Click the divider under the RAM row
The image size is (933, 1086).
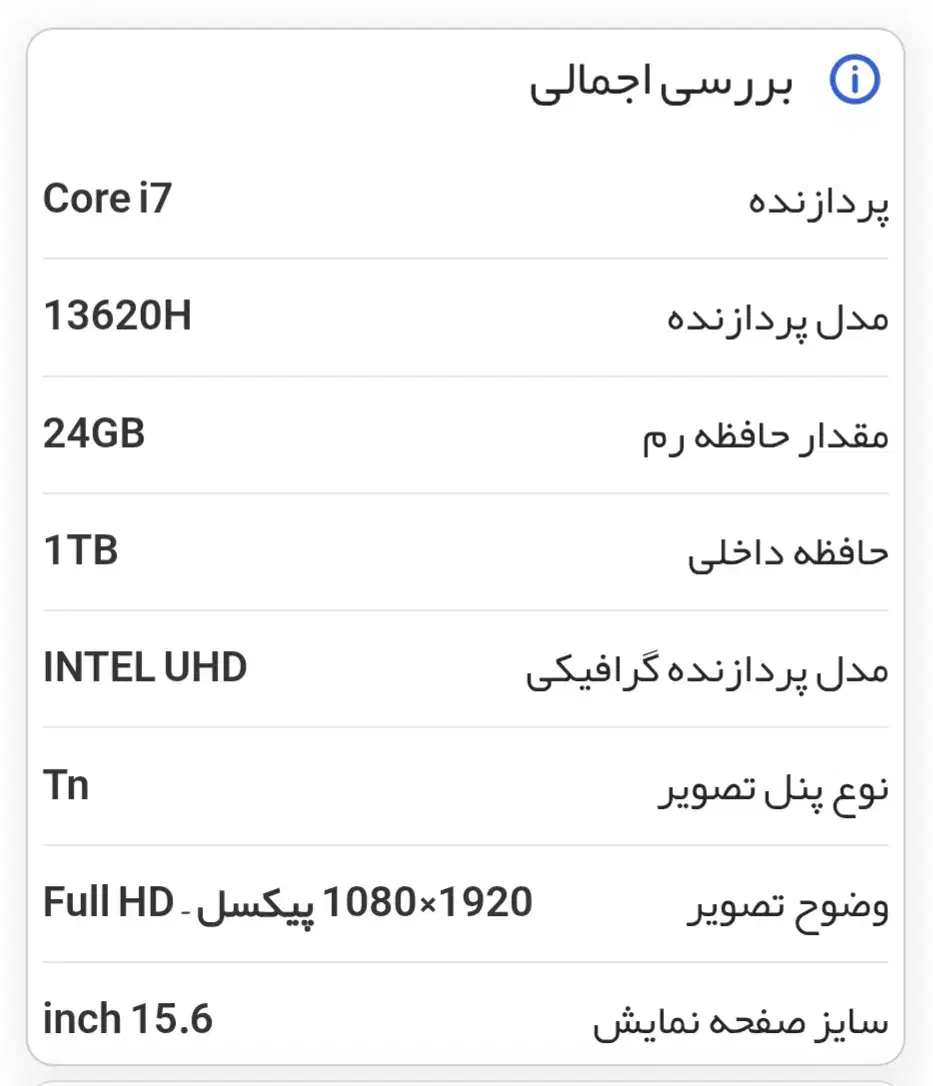click(466, 491)
